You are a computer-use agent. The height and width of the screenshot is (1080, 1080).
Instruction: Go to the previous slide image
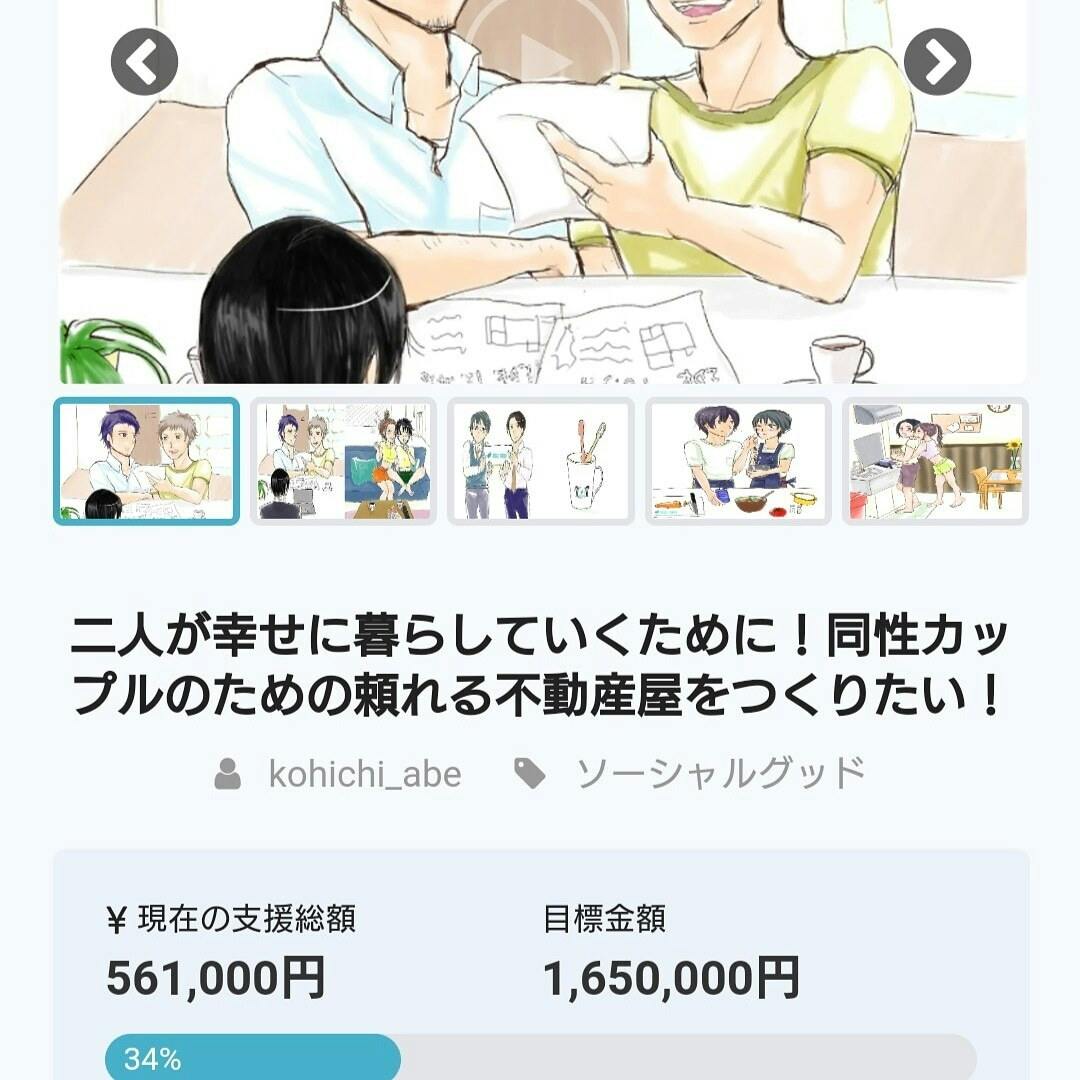click(x=144, y=62)
